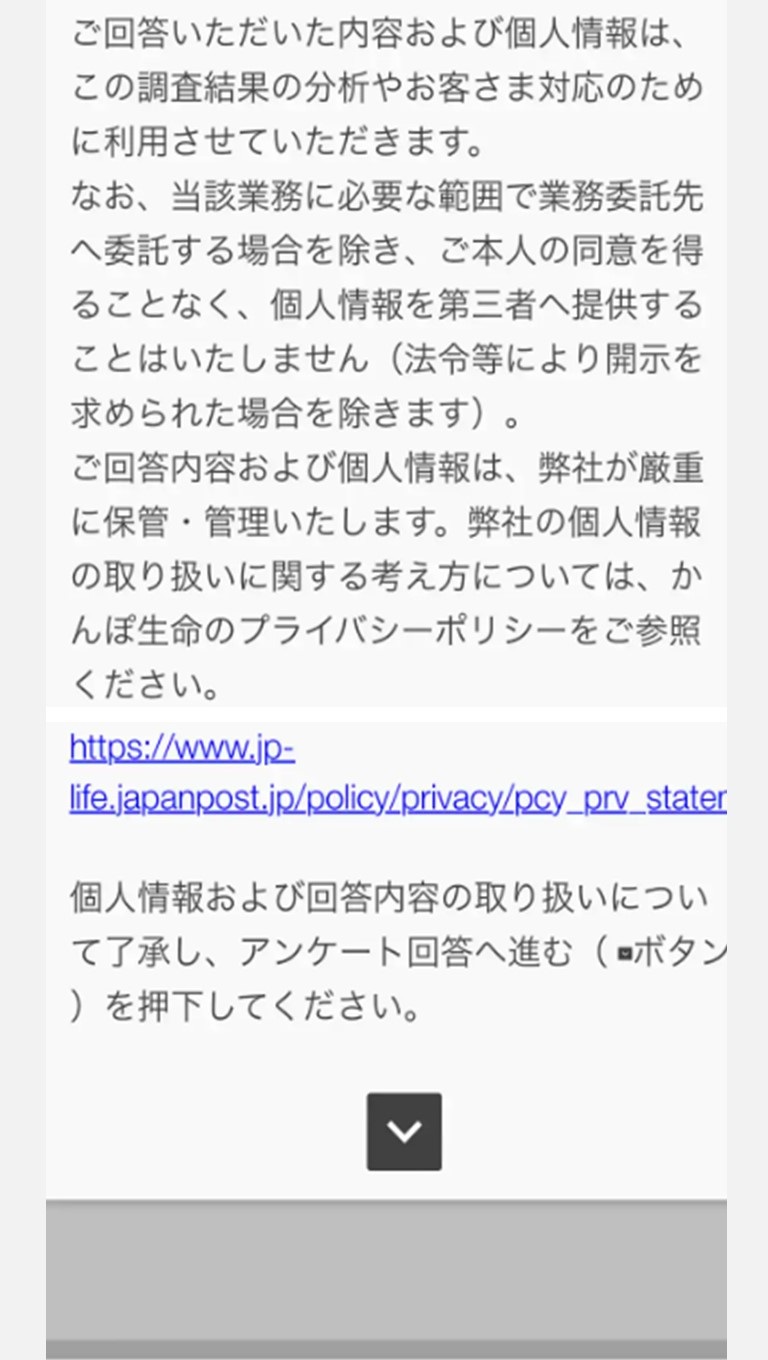This screenshot has height=1360, width=768.
Task: Tap the down-arrow button to proceed
Action: pyautogui.click(x=404, y=1131)
